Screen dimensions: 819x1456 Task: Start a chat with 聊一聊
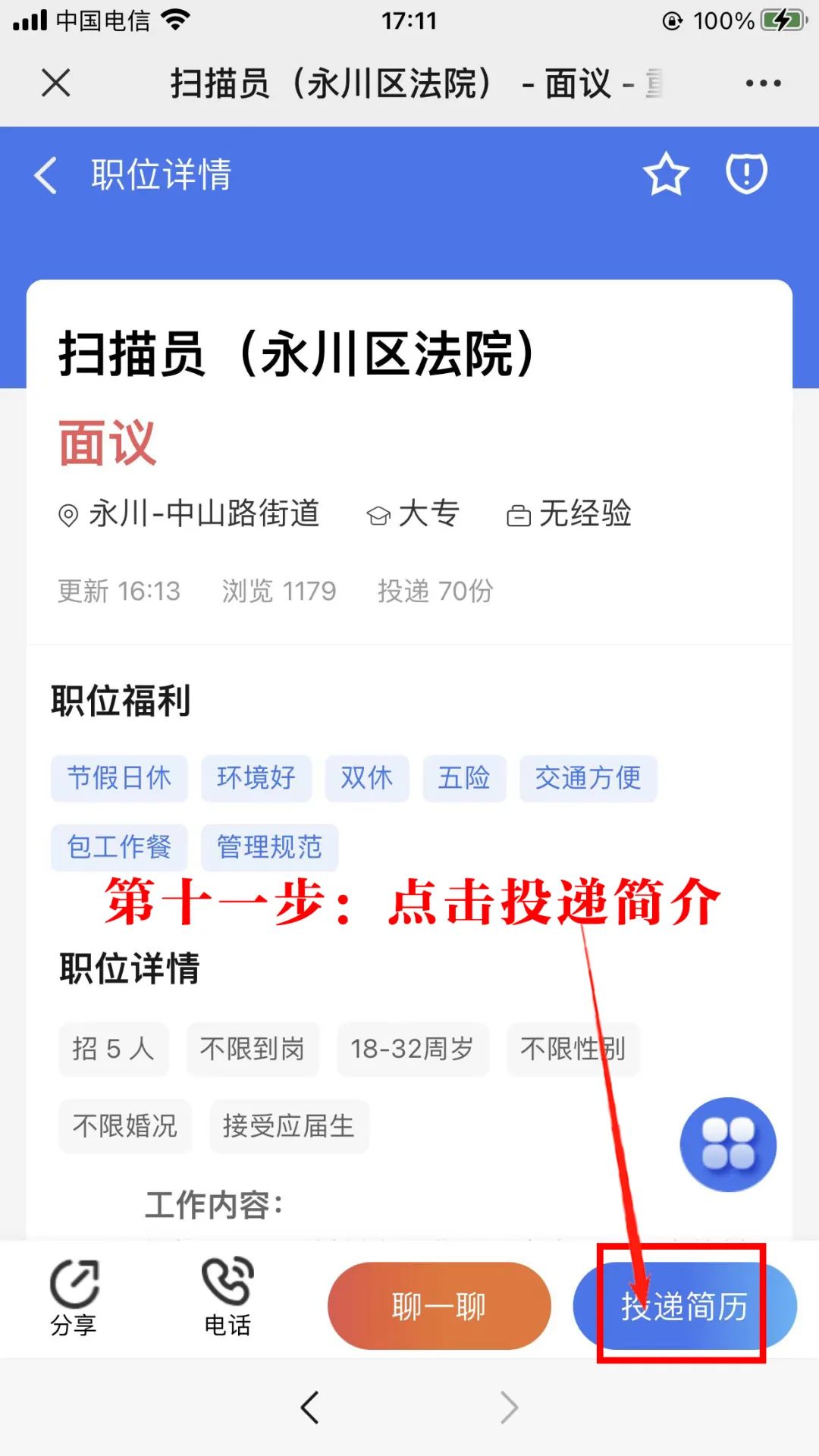[439, 1306]
